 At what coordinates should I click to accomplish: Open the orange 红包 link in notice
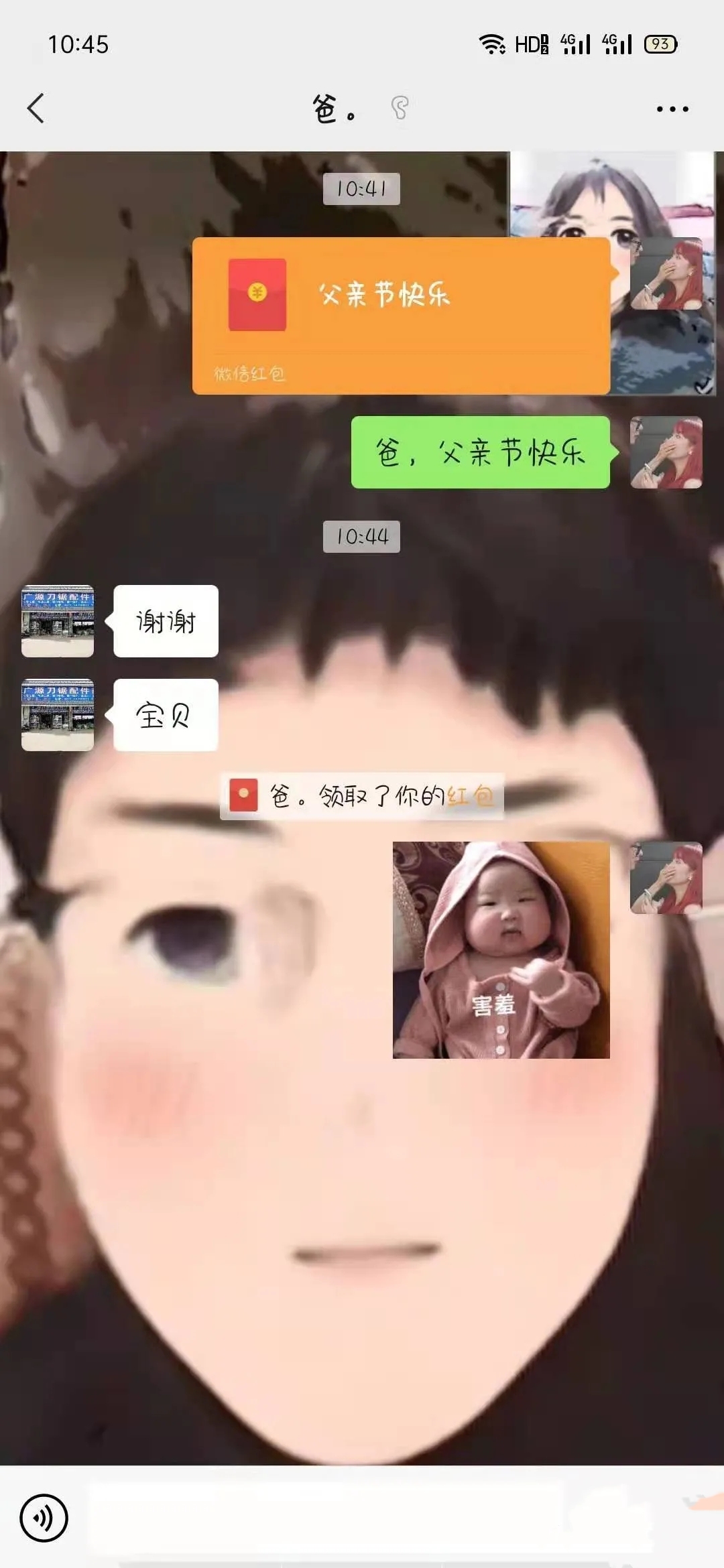(x=471, y=797)
